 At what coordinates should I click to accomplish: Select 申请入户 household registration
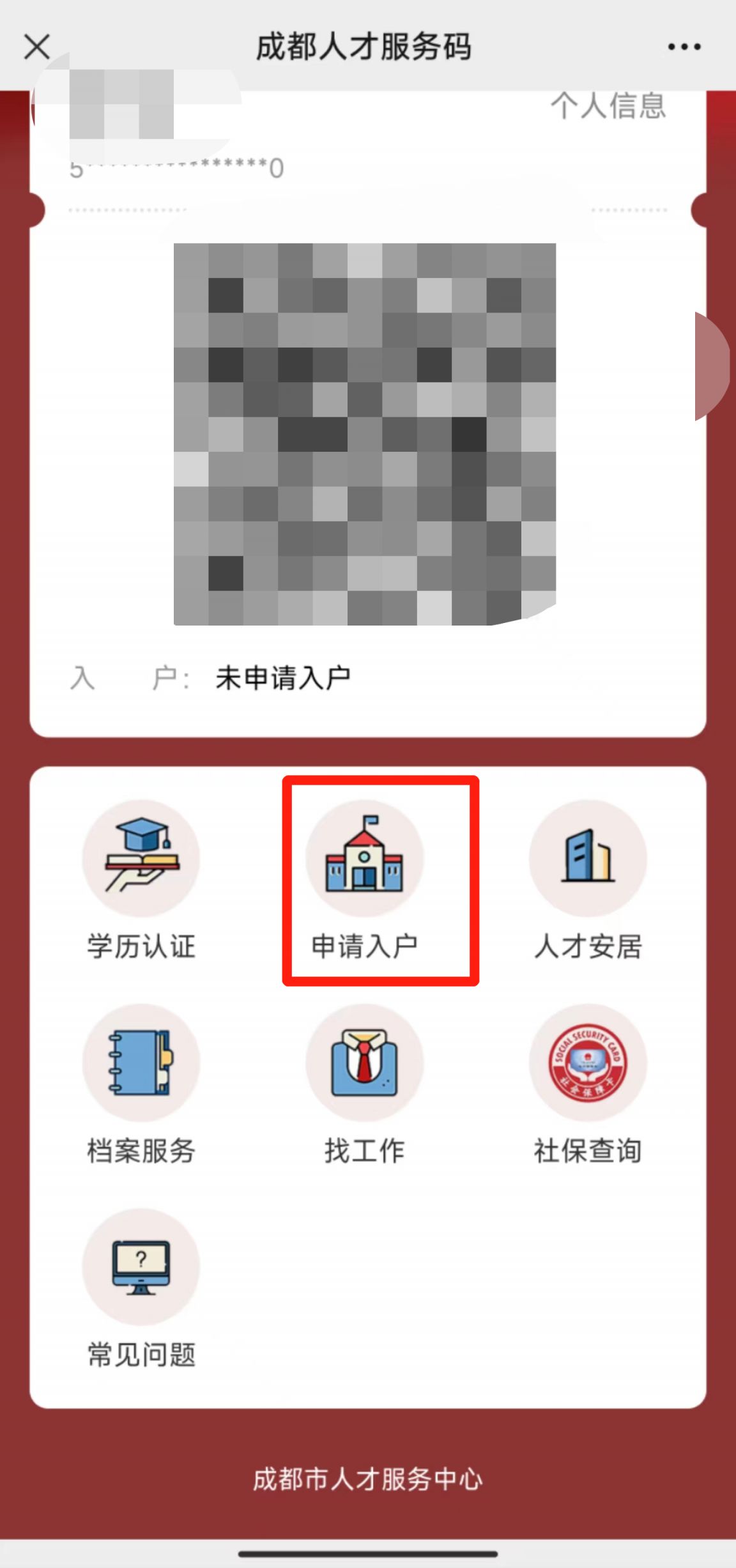pyautogui.click(x=365, y=880)
